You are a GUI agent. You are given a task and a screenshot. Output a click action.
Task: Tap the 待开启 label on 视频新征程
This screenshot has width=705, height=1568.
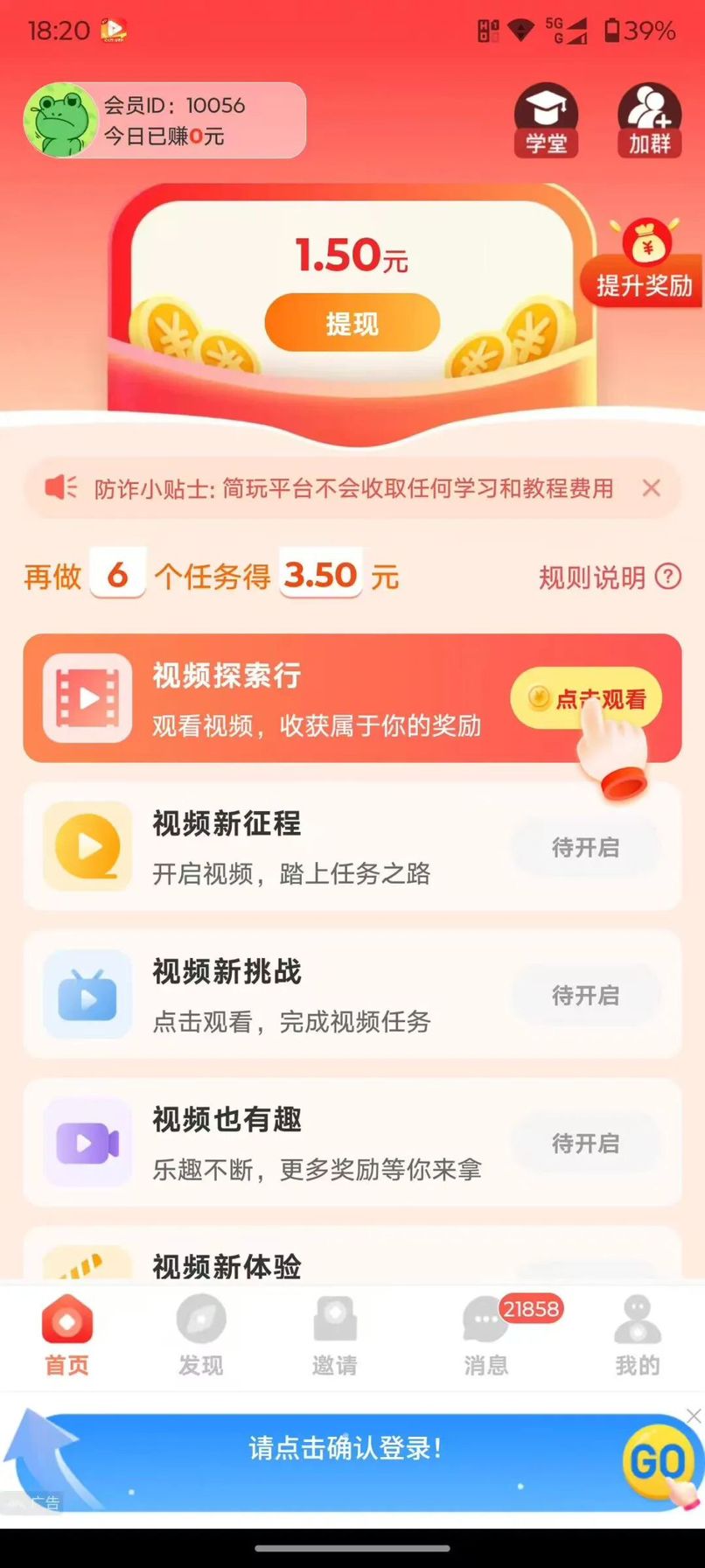(584, 845)
